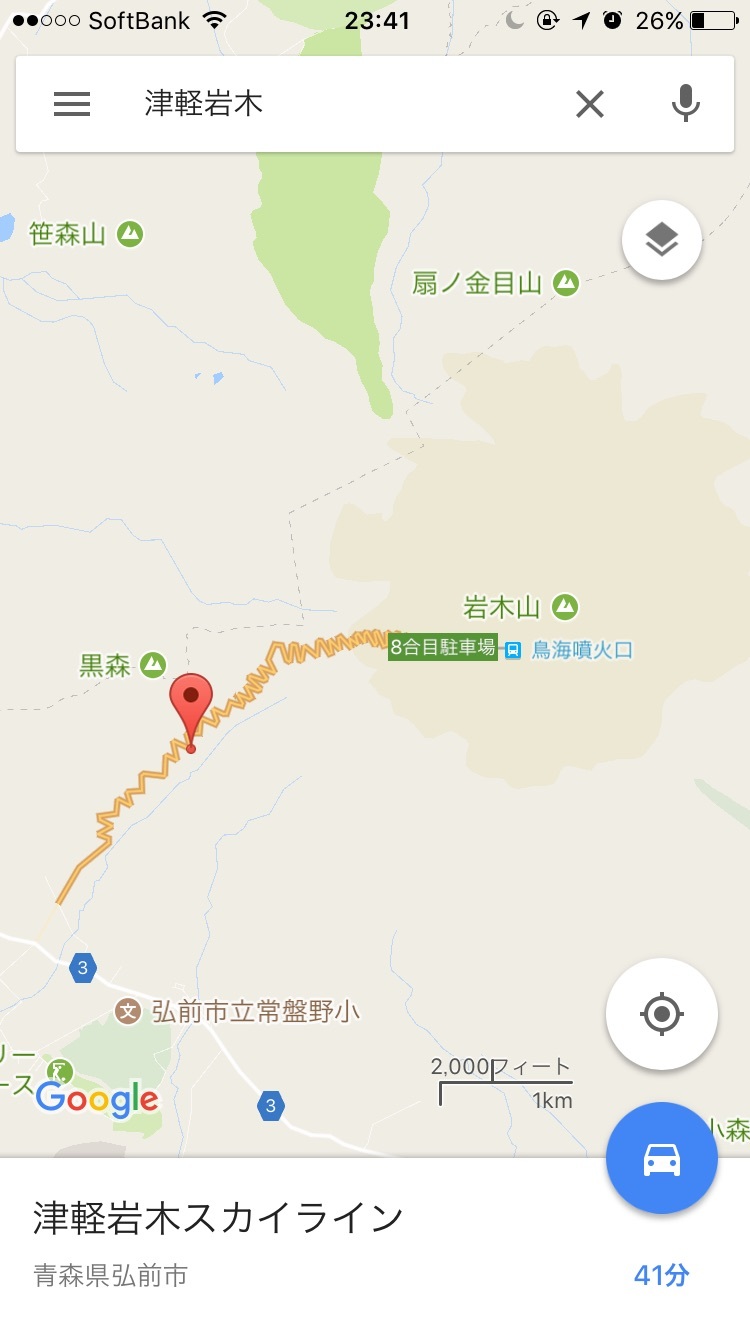Tap 笹森山 mountain marker
Screen dimensions: 750x1334
pos(129,234)
